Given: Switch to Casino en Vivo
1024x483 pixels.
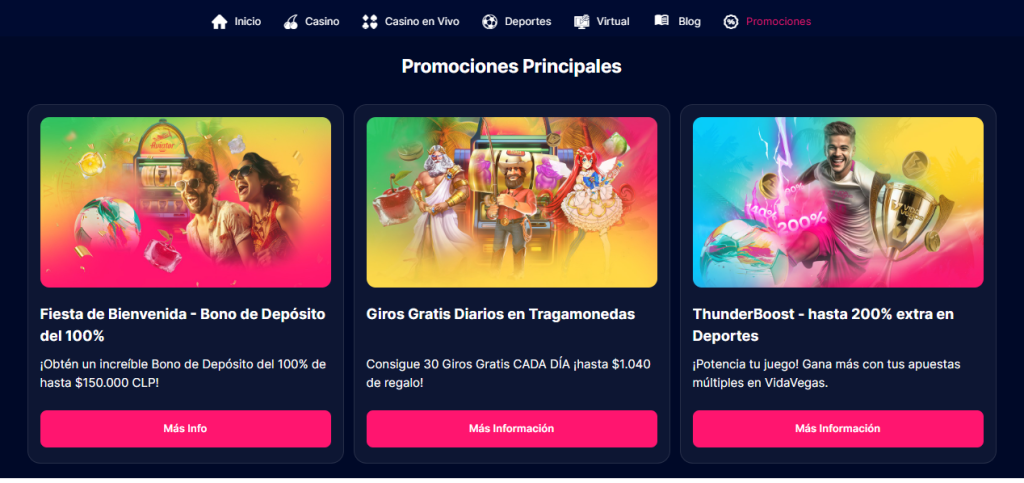Looking at the screenshot, I should [x=411, y=21].
